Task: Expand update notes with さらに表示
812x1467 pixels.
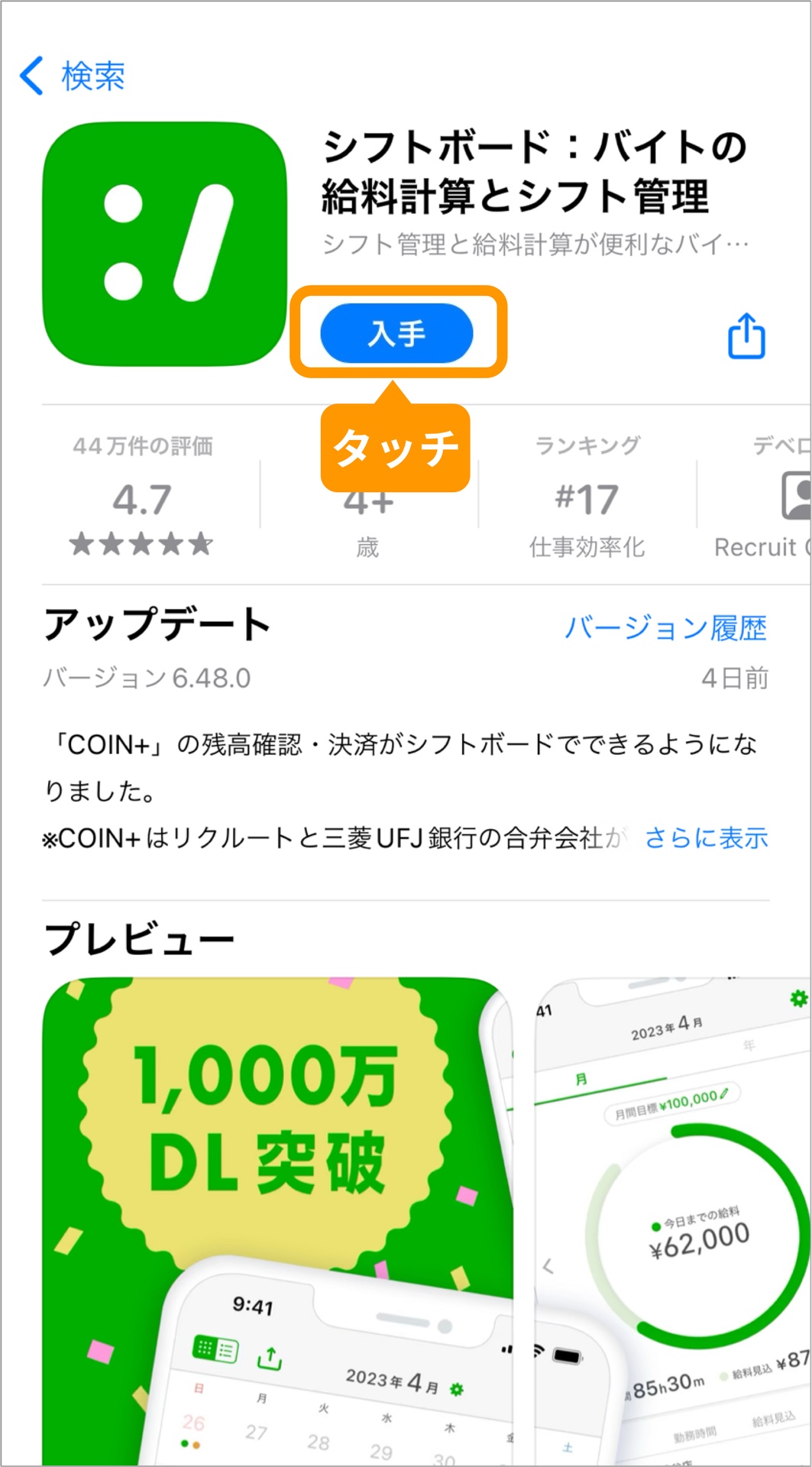Action: (x=706, y=837)
